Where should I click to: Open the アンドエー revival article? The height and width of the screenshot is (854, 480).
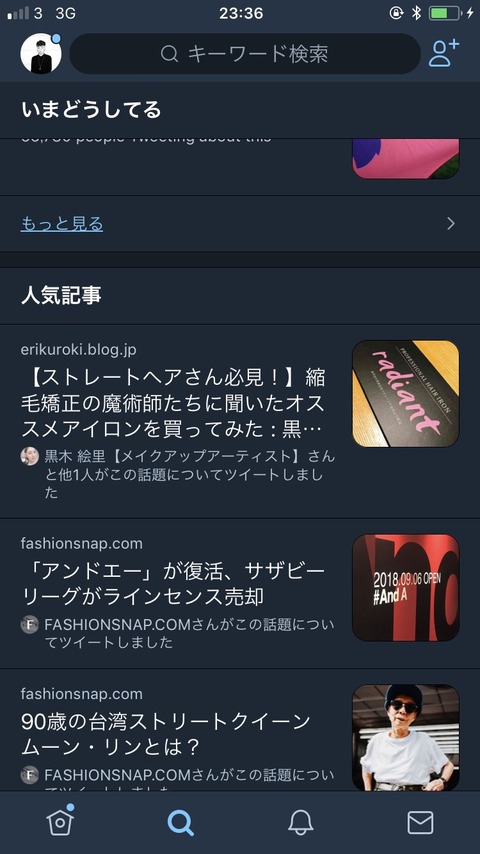(240, 594)
